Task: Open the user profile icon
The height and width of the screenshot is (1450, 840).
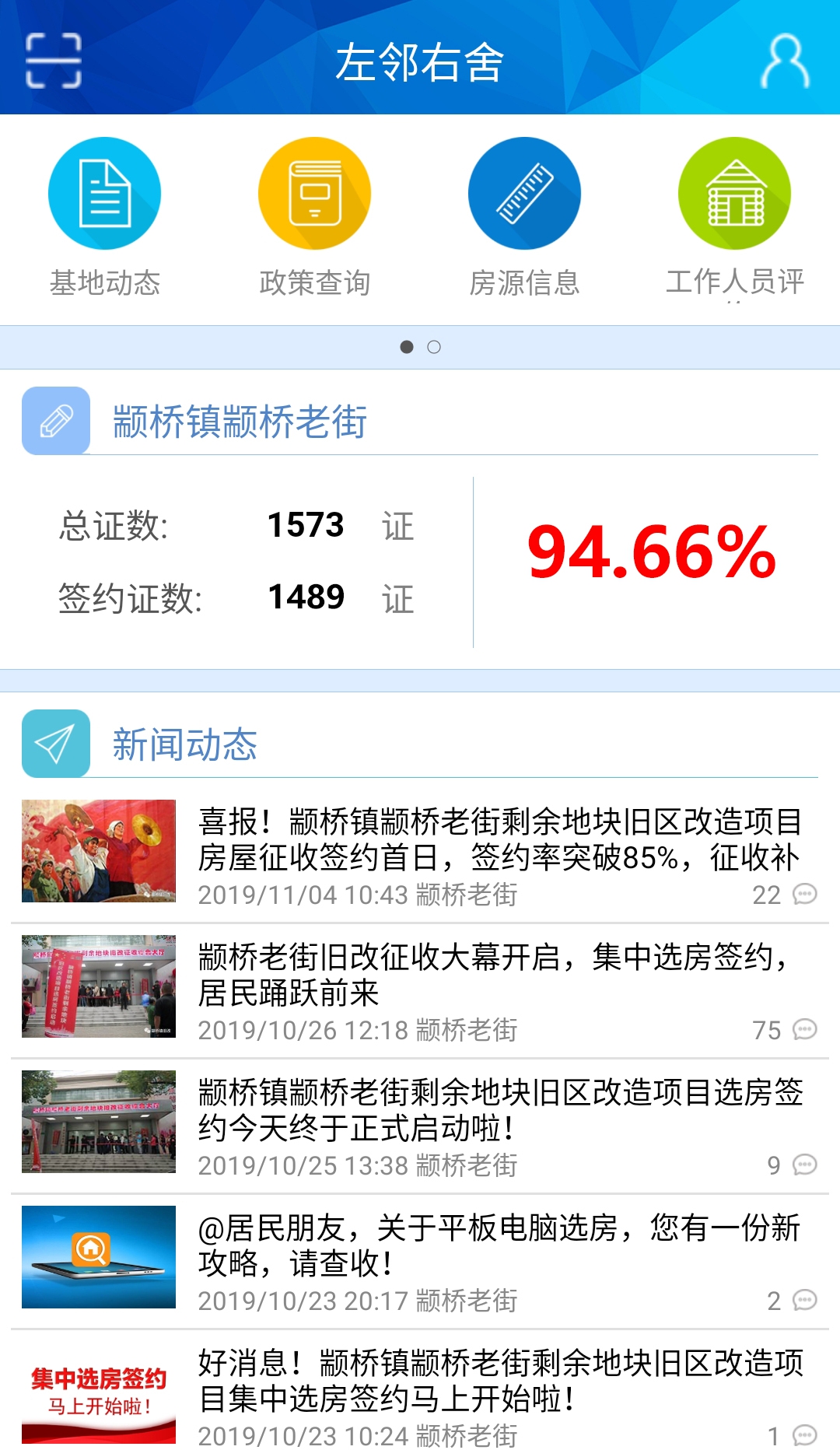Action: [785, 61]
